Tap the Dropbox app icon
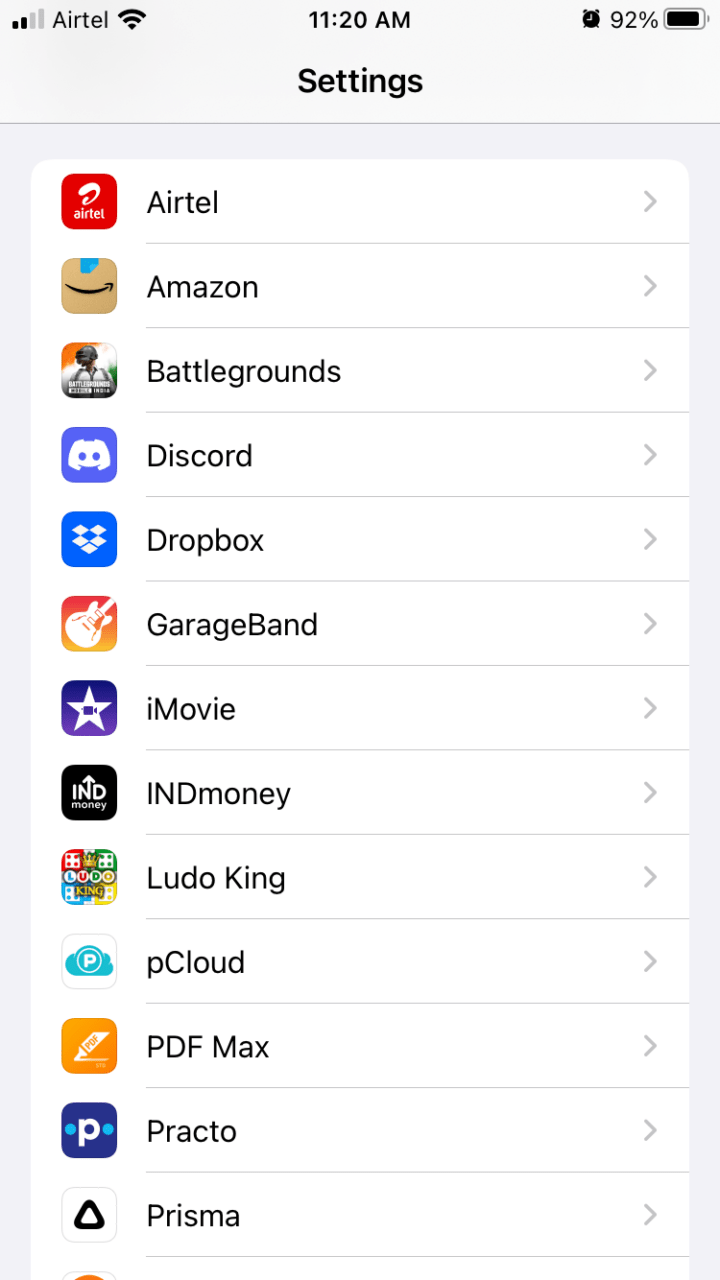The image size is (720, 1280). tap(89, 539)
